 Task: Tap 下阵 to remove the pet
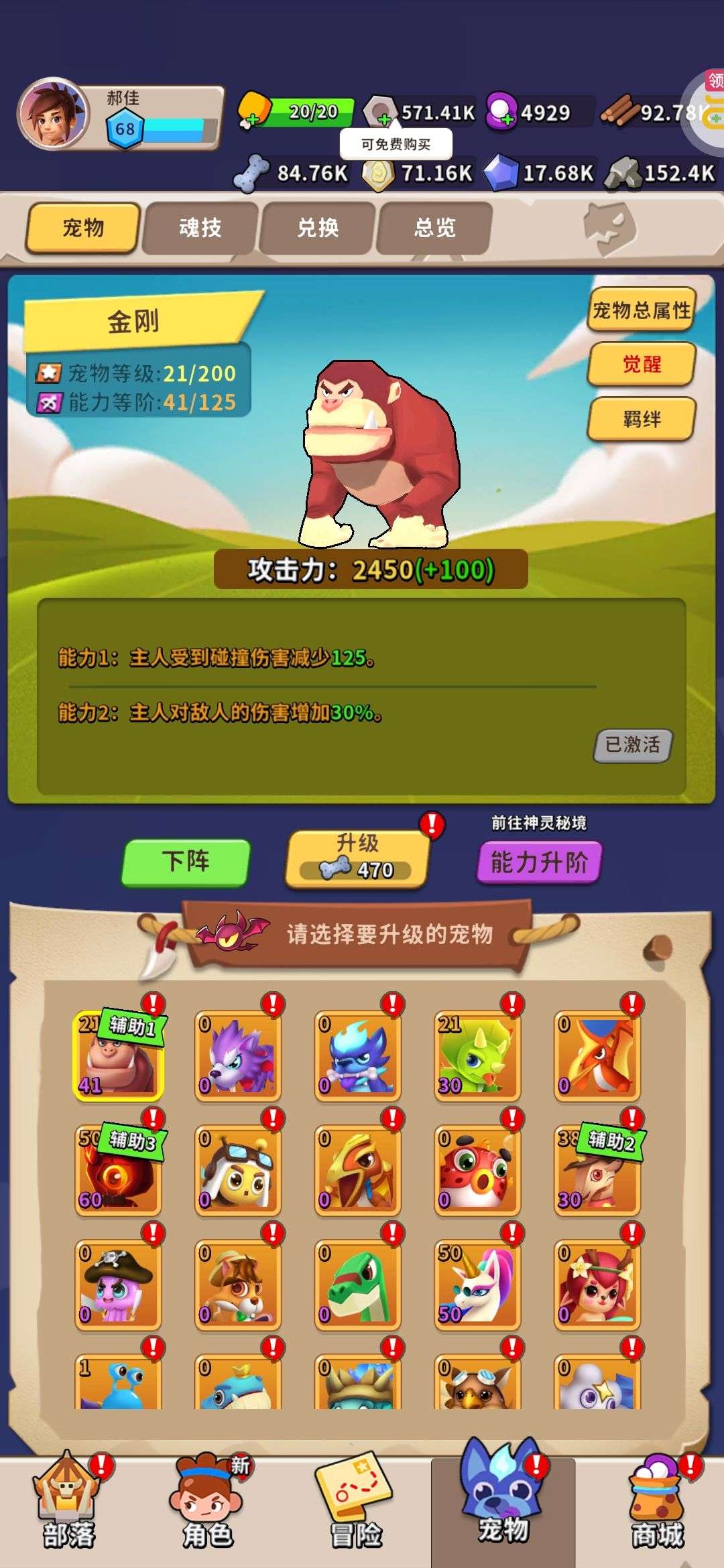pos(186,862)
